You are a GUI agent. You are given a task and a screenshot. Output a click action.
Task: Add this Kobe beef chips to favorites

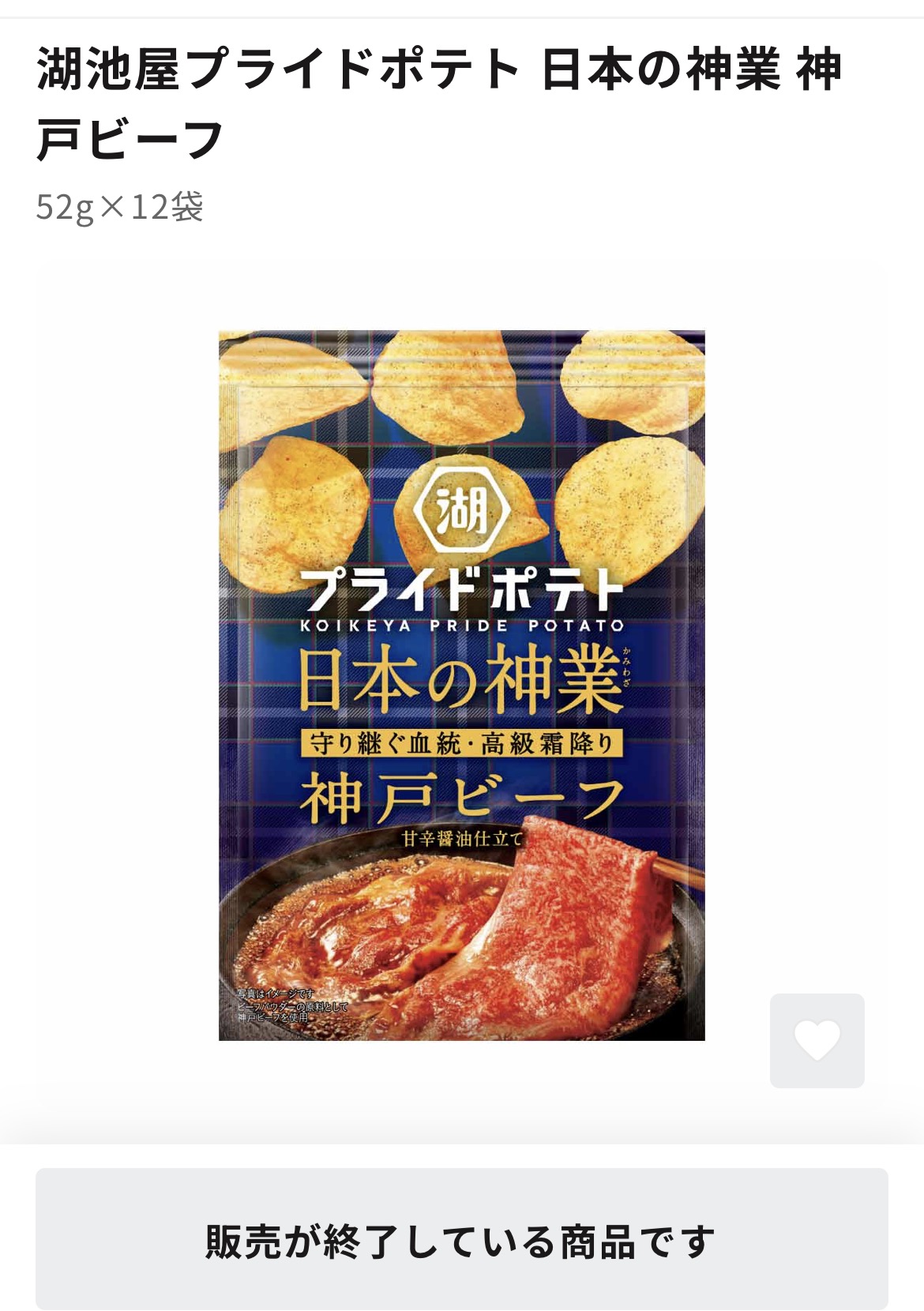(x=817, y=1040)
